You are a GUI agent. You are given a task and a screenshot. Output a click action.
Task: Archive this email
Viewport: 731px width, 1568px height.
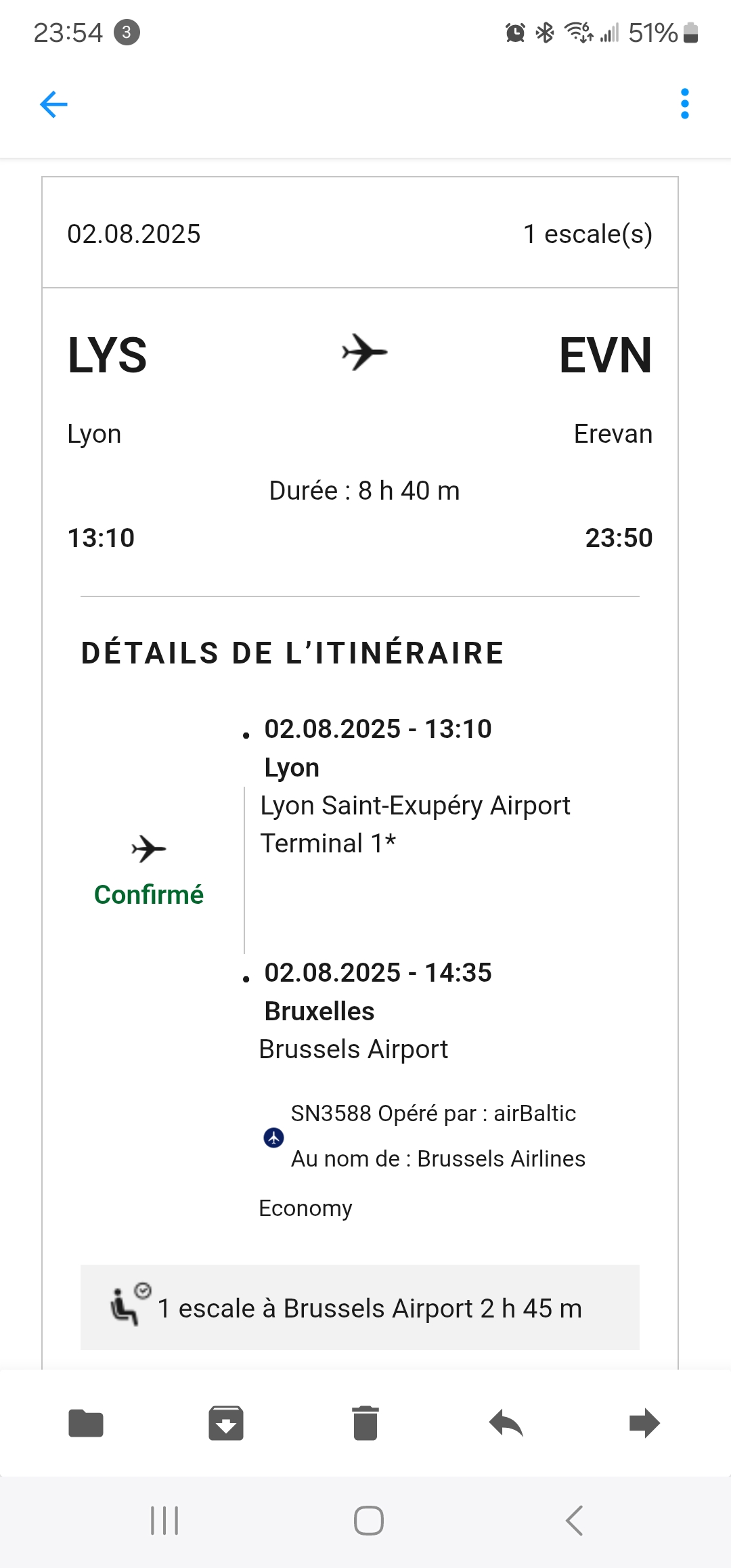tap(225, 1423)
